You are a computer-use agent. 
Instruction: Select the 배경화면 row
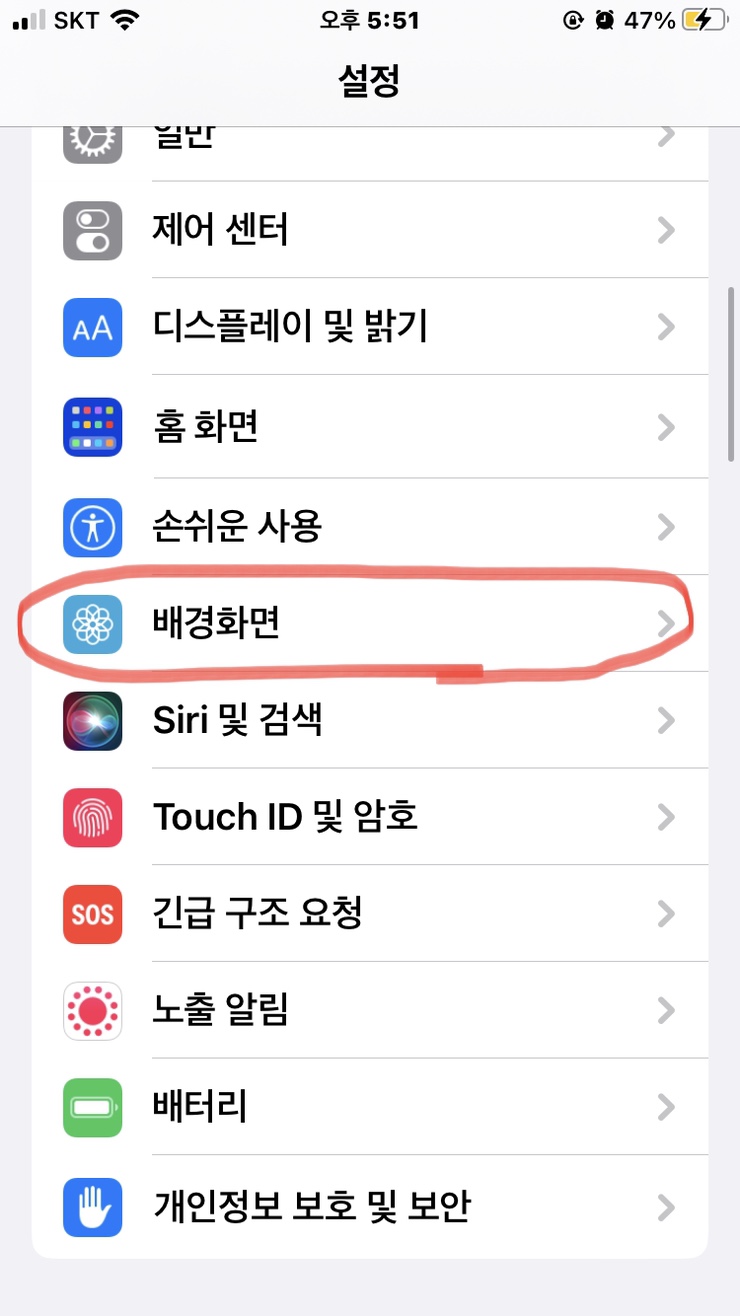[x=370, y=624]
